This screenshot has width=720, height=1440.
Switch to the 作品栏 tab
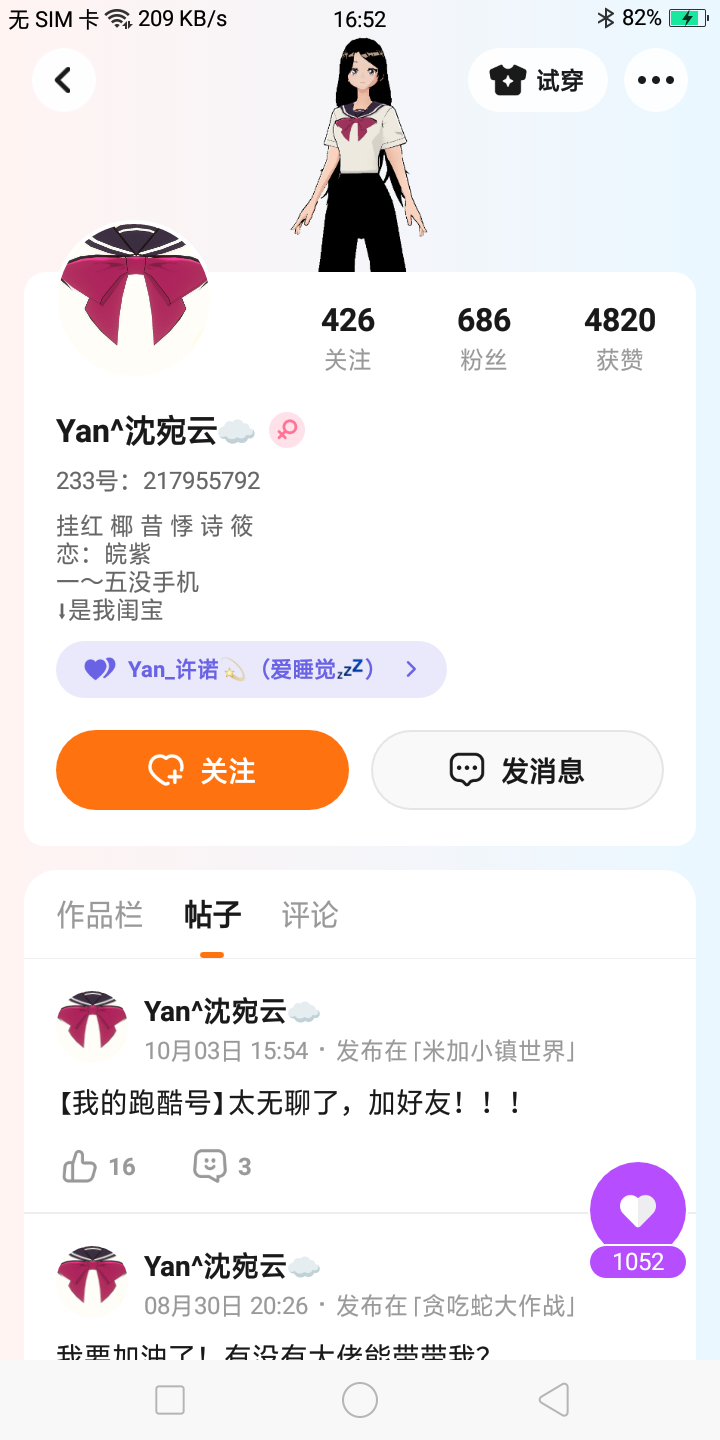(100, 915)
